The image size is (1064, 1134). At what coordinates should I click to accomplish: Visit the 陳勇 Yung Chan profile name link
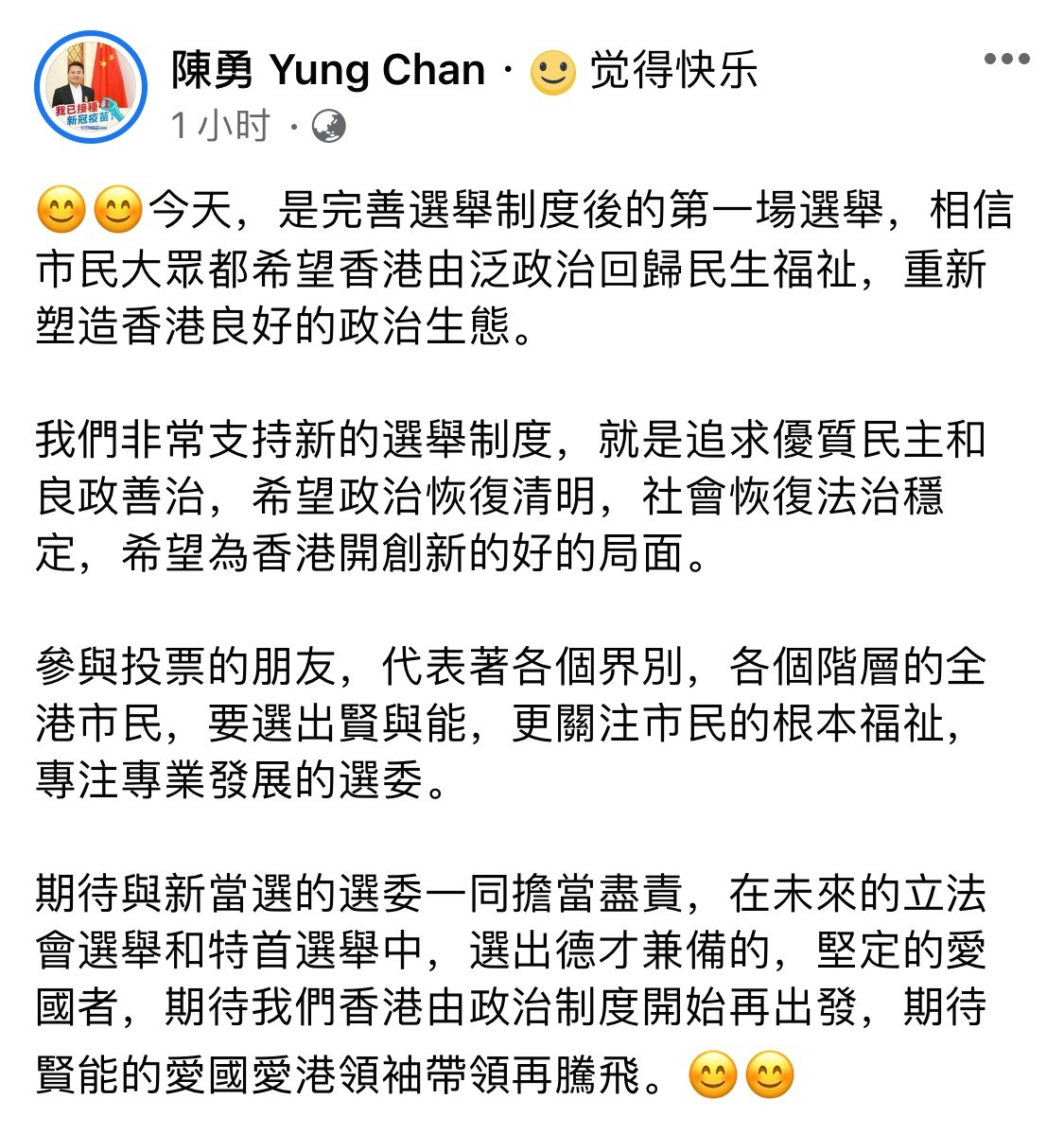coord(328,71)
